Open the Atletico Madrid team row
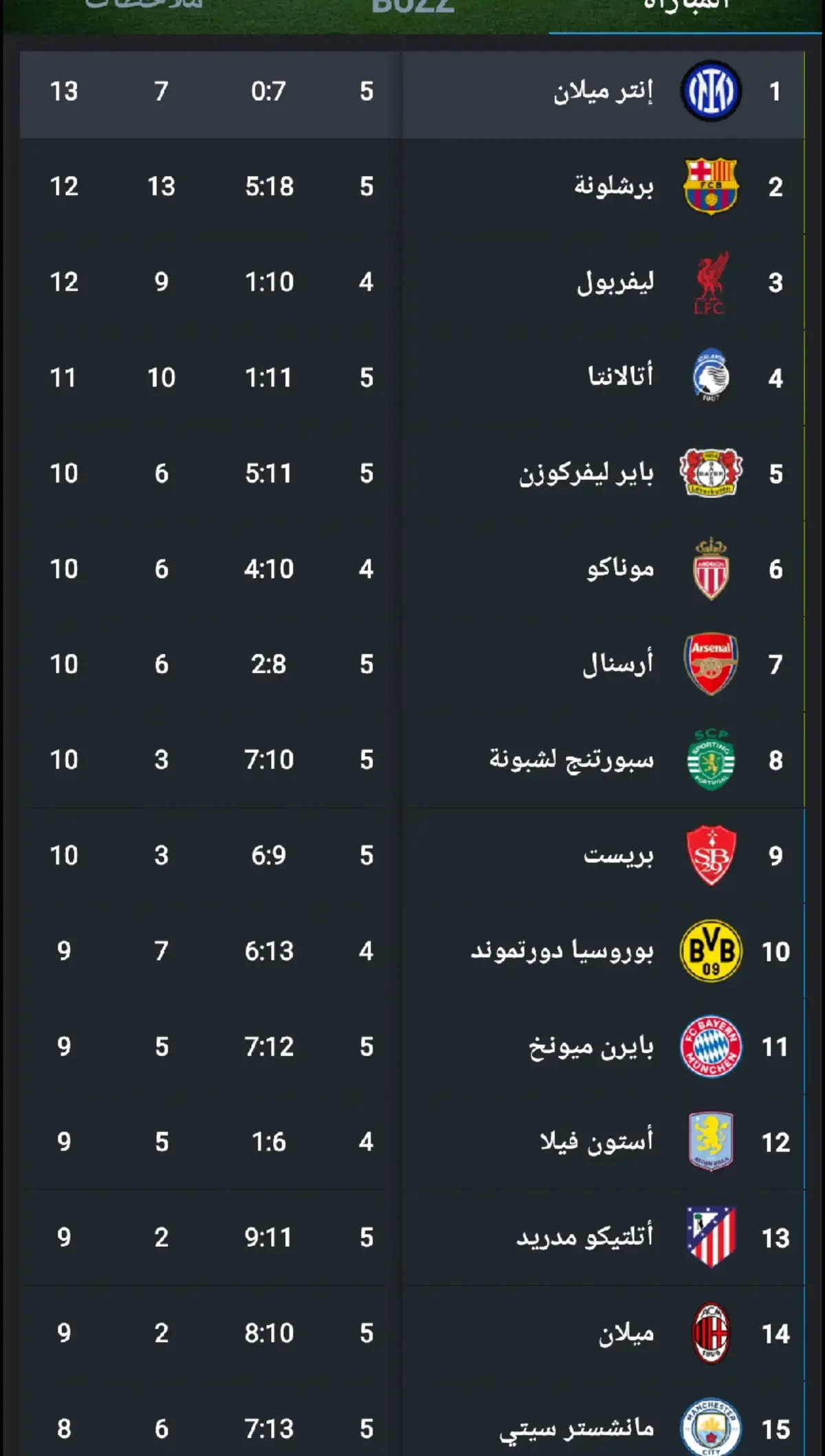The height and width of the screenshot is (1456, 825). (x=412, y=1238)
